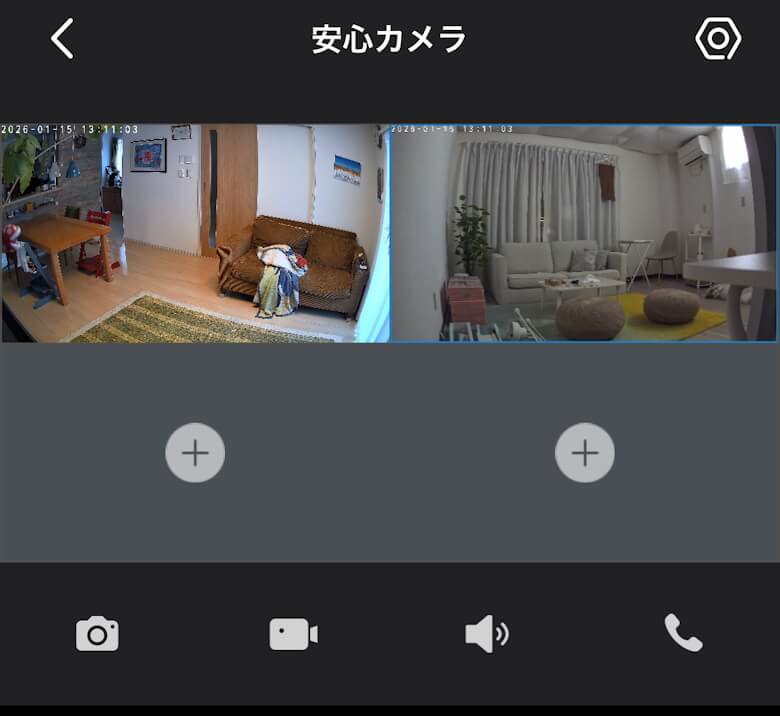
Task: Add a camera in the lower-left slot
Action: [x=195, y=452]
